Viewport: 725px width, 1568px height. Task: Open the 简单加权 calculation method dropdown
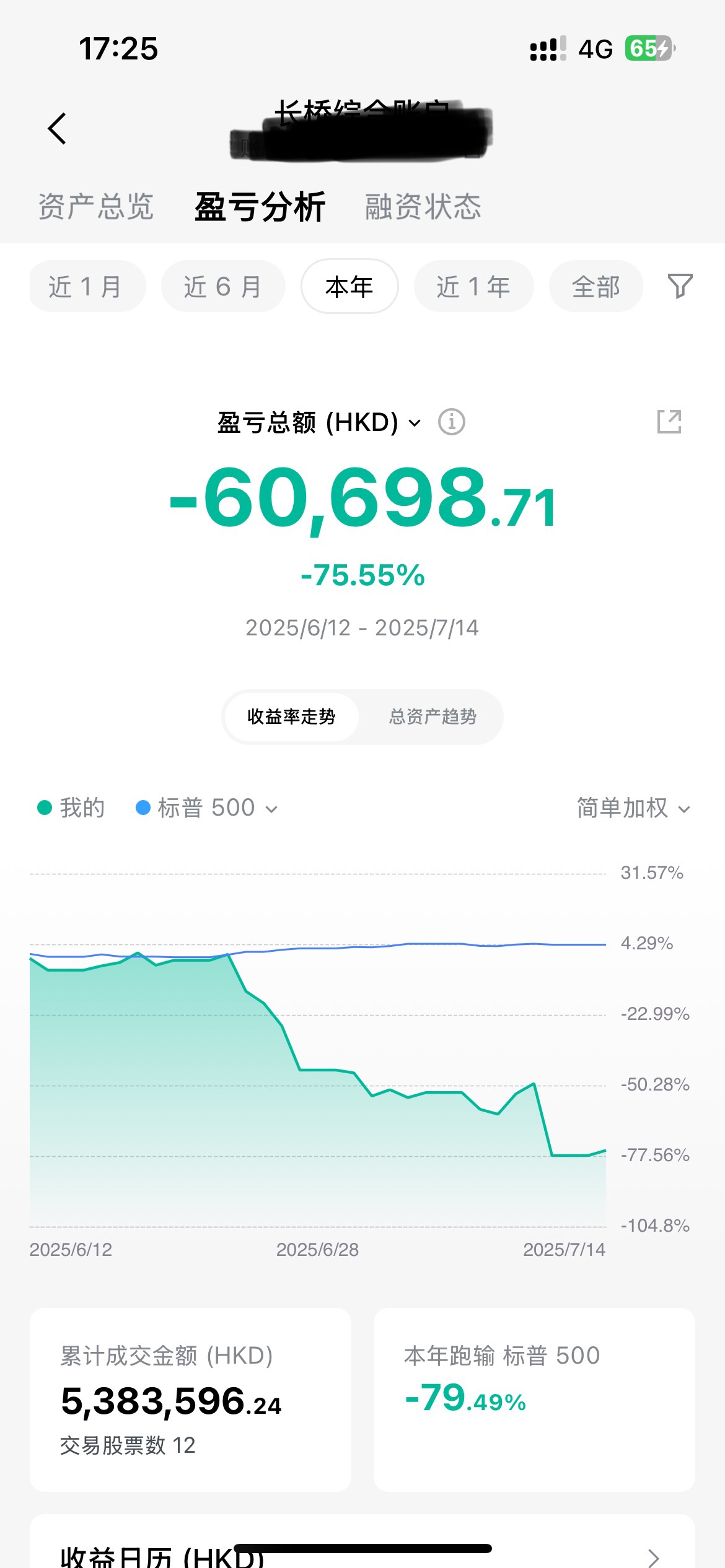click(633, 808)
